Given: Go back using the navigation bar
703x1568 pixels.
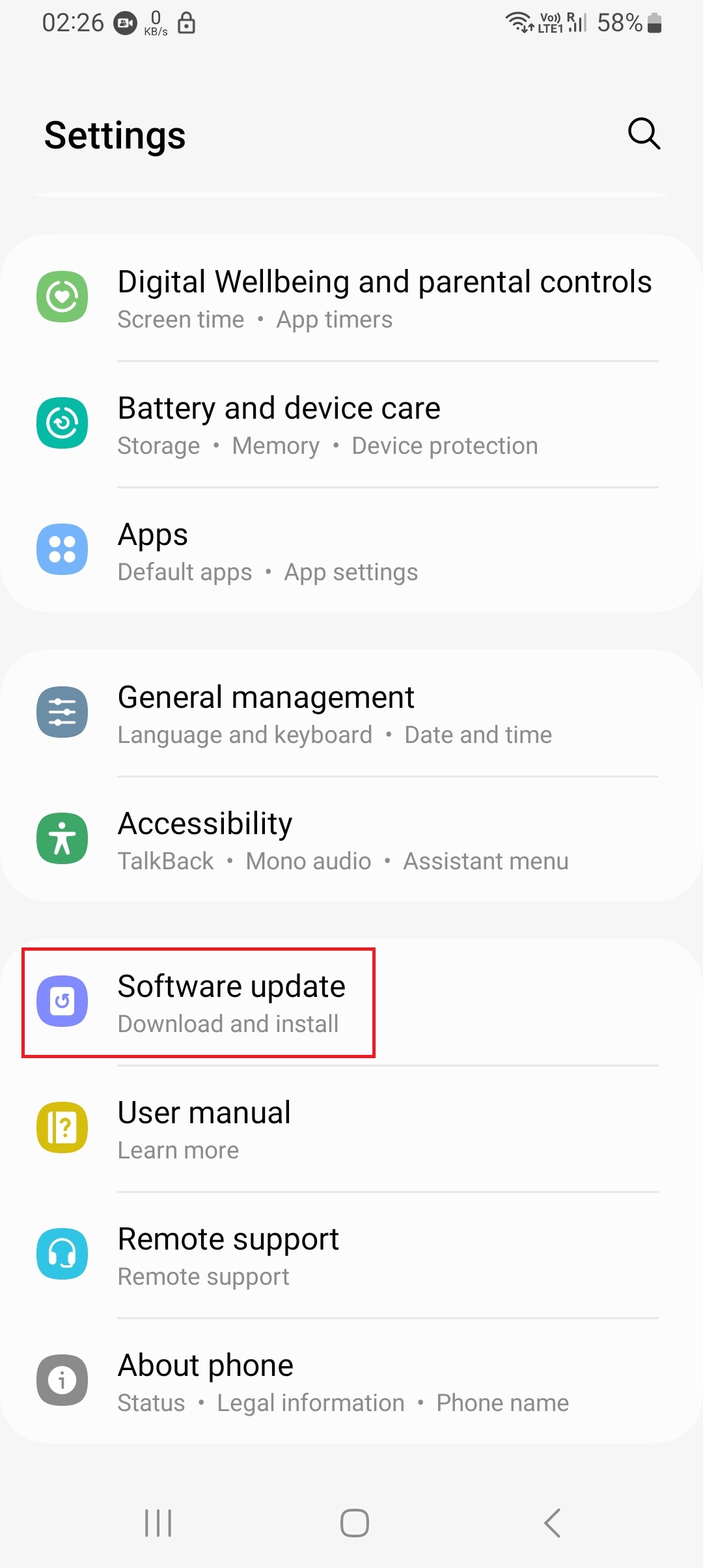Looking at the screenshot, I should pos(552,1523).
